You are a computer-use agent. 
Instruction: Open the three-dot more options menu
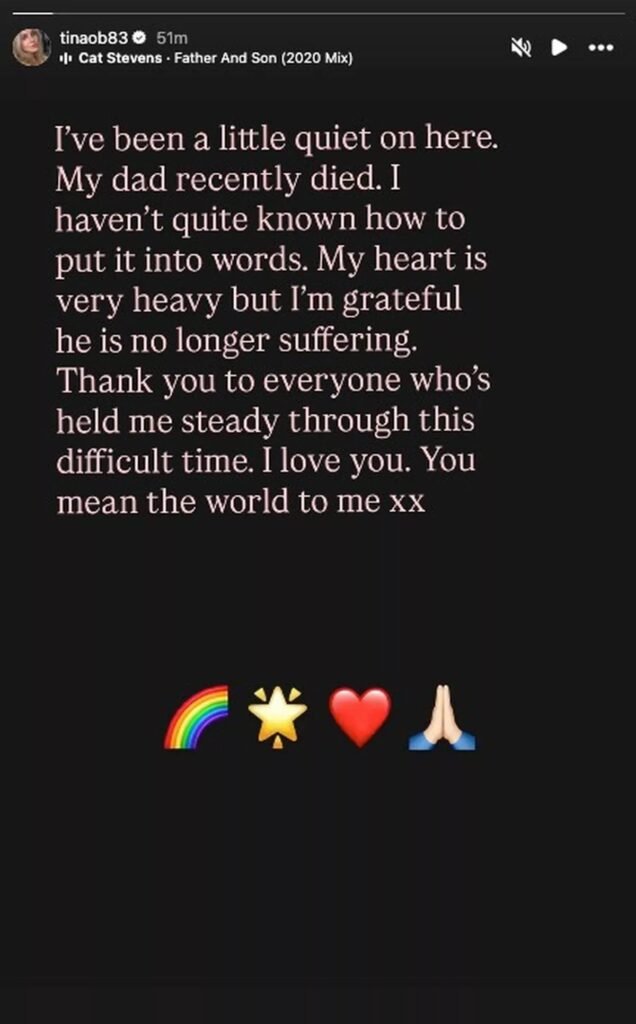(600, 47)
